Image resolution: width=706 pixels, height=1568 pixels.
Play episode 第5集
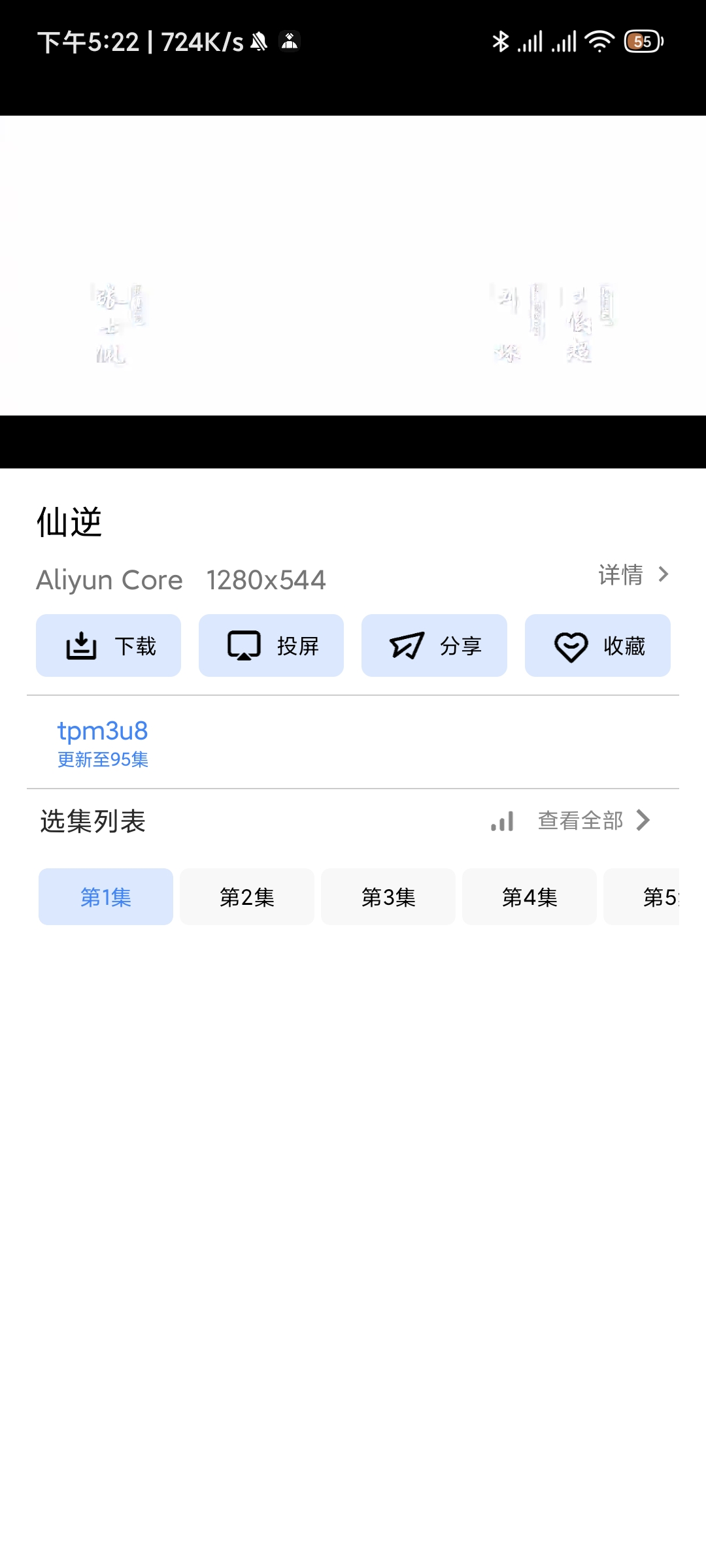pos(642,896)
